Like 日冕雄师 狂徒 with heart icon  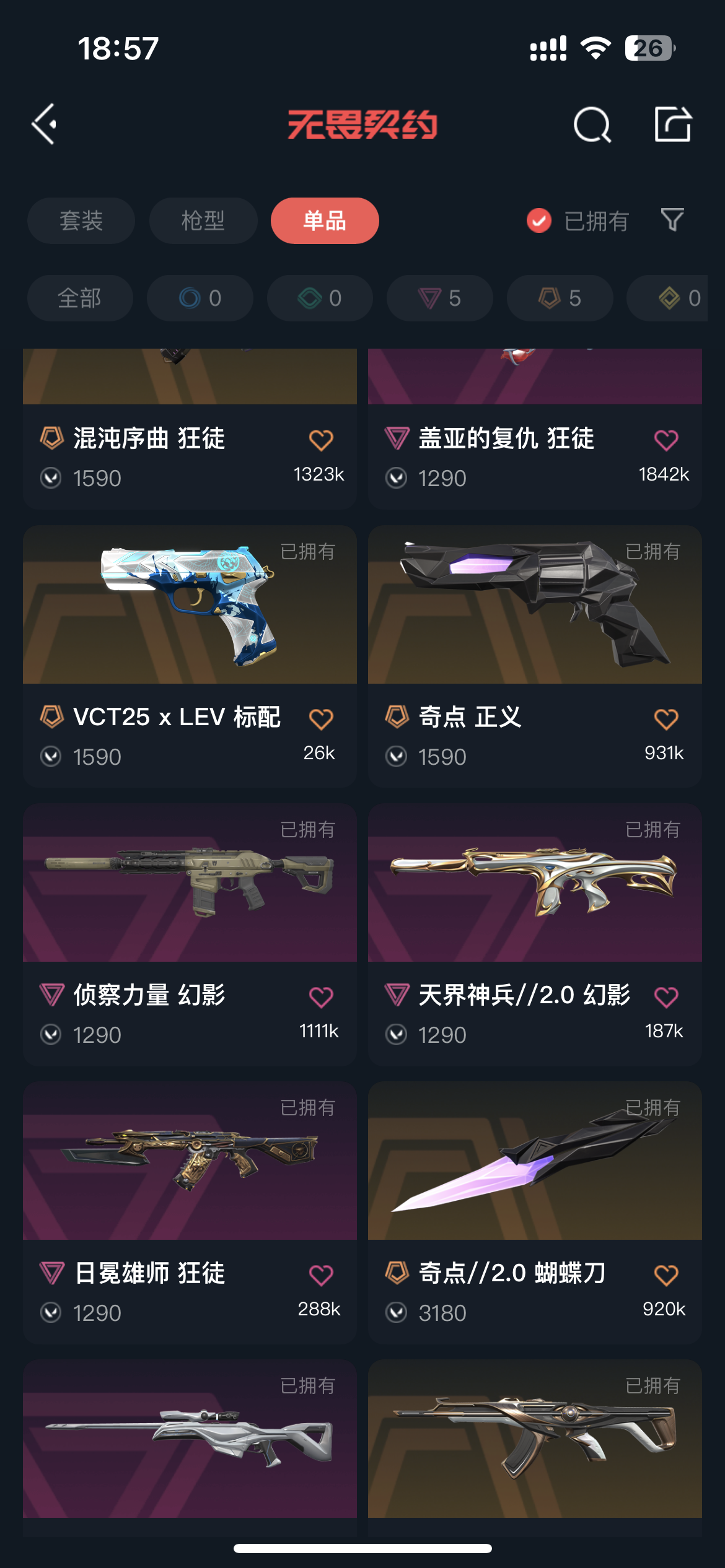tap(321, 1275)
